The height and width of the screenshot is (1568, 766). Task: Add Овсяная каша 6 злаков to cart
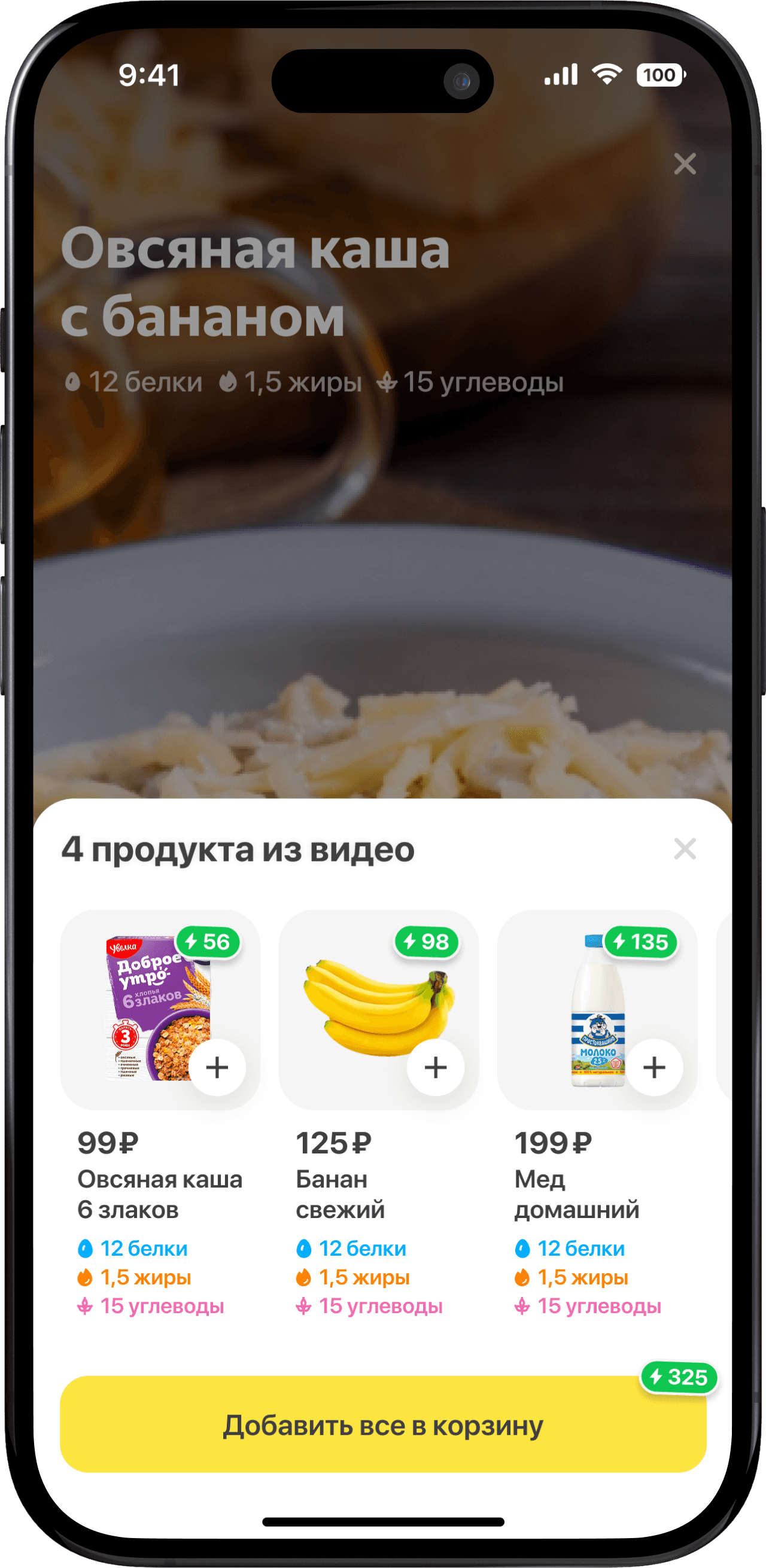pos(217,1067)
